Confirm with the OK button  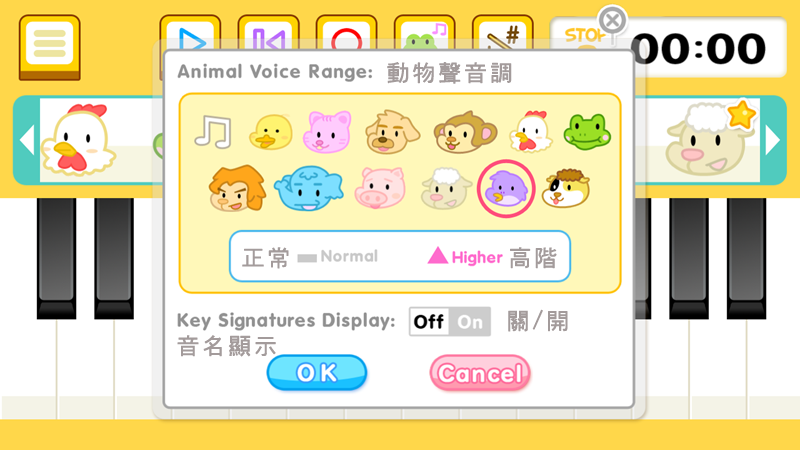[317, 373]
